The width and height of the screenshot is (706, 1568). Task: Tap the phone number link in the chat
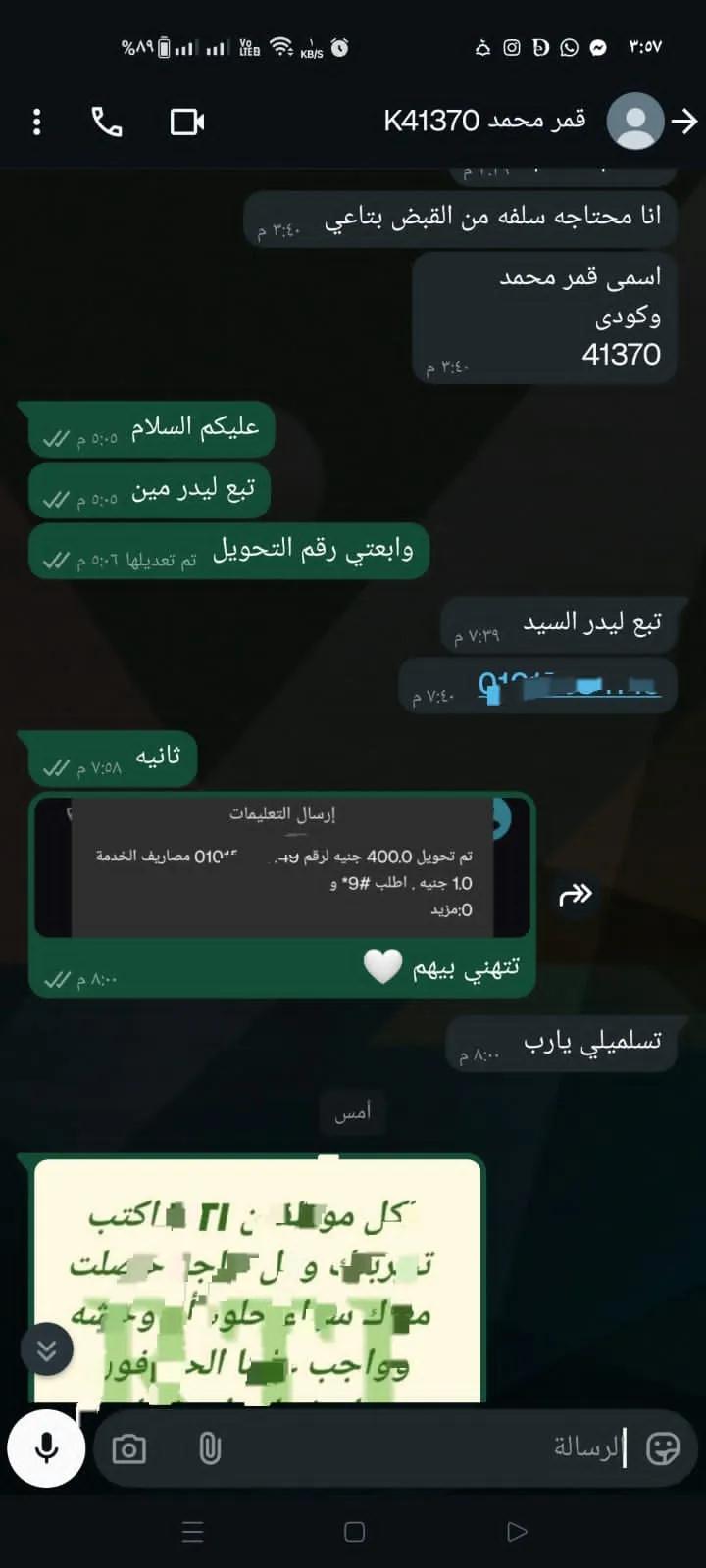click(569, 685)
